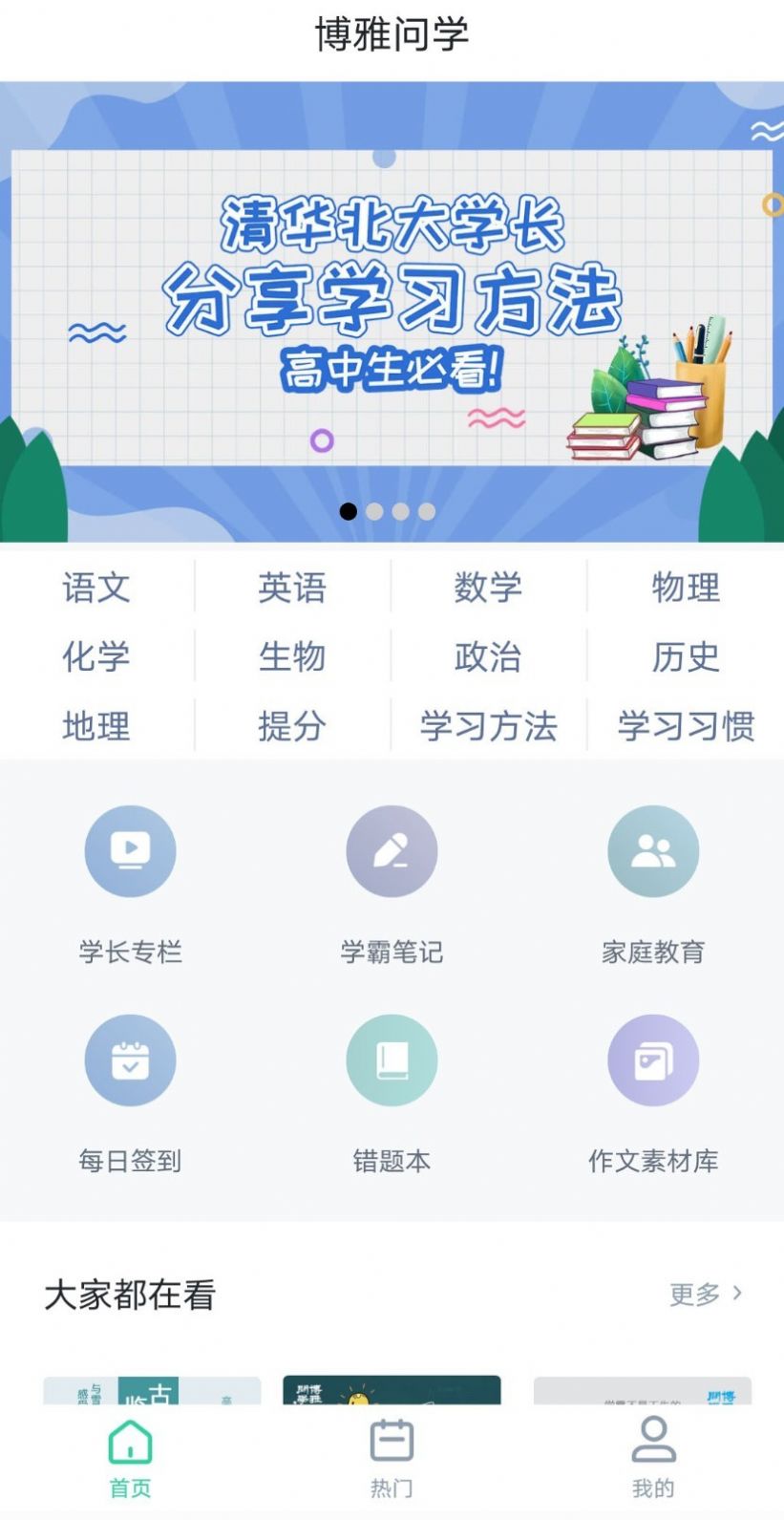This screenshot has height=1520, width=784.
Task: Open 每日签到 (Daily Check-in)
Action: 131,1060
